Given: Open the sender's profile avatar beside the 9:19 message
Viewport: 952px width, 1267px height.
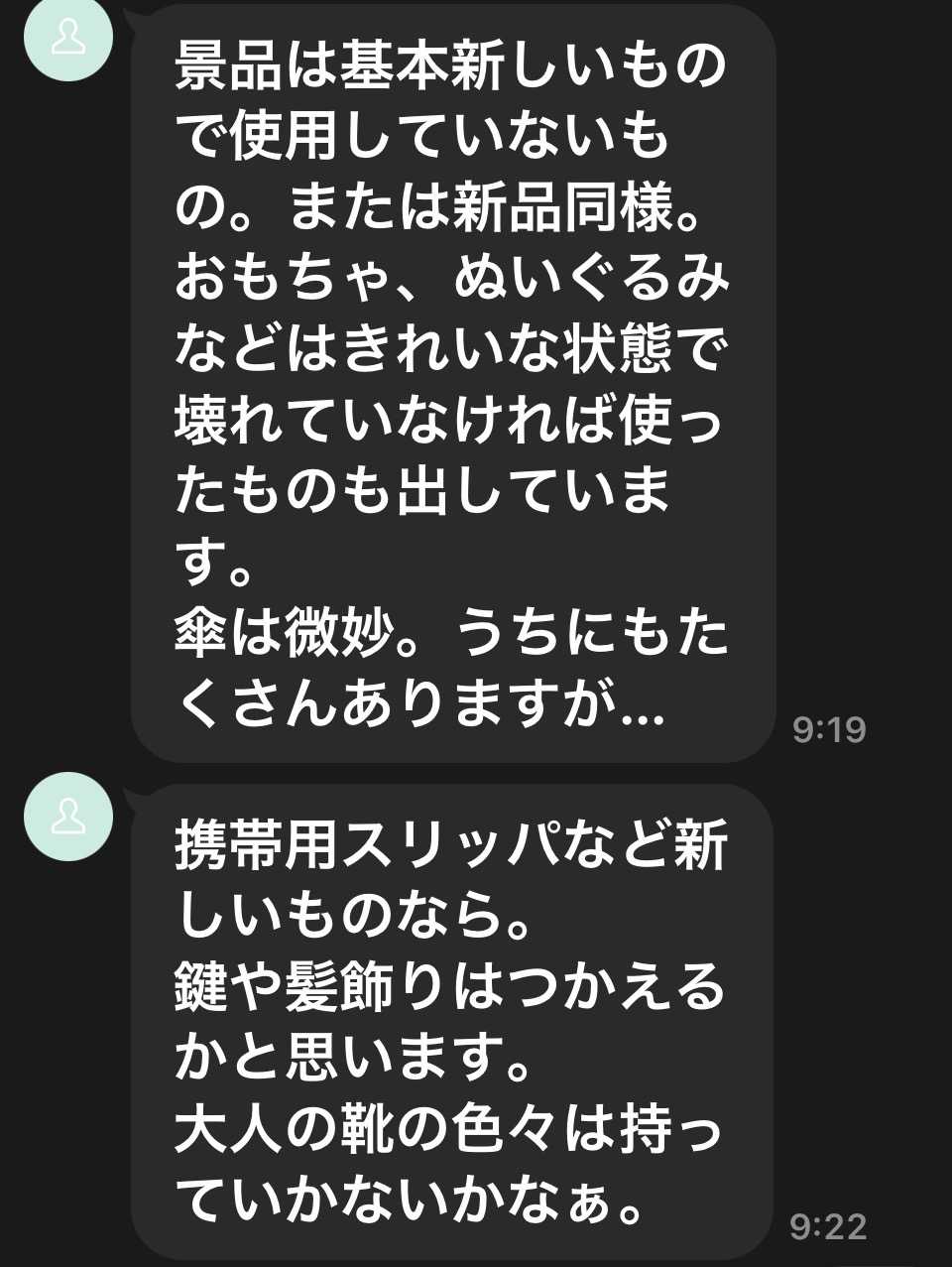Looking at the screenshot, I should [x=68, y=38].
